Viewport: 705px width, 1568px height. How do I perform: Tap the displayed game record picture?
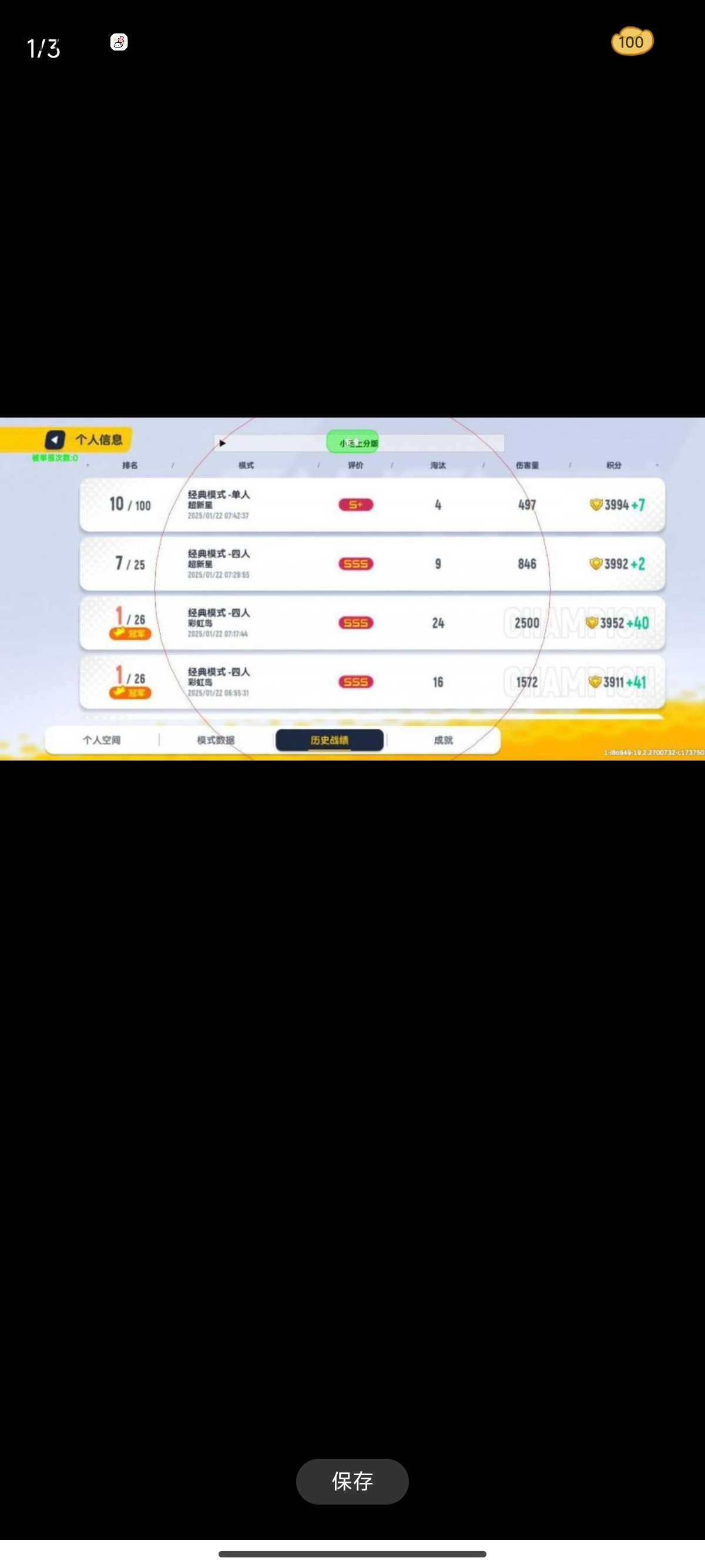click(352, 588)
